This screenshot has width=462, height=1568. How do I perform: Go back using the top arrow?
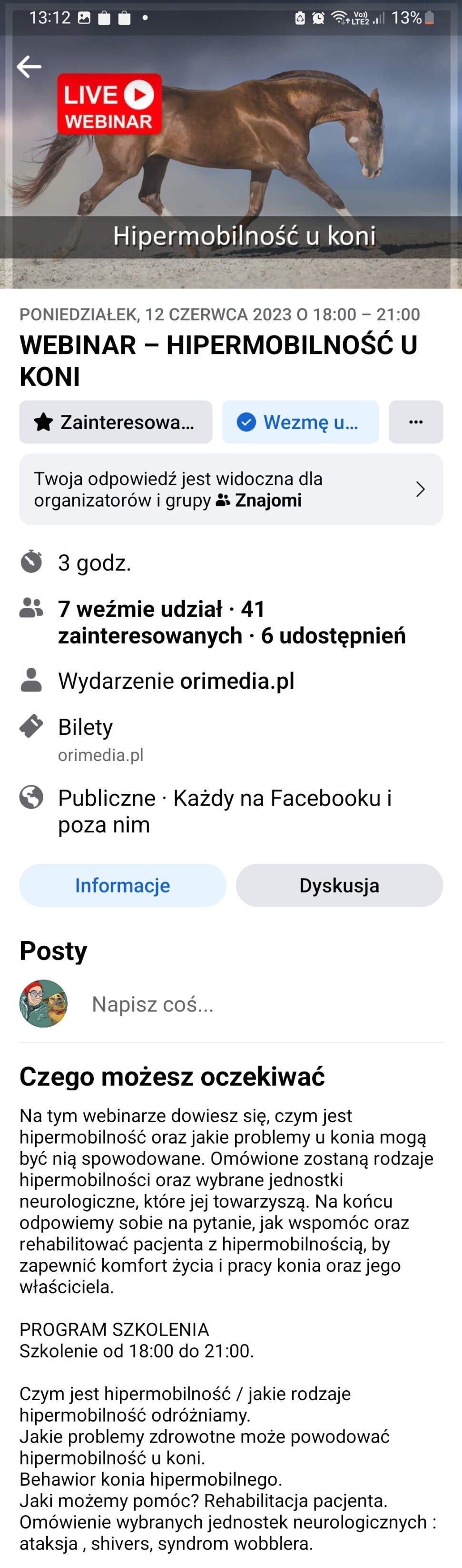[29, 67]
